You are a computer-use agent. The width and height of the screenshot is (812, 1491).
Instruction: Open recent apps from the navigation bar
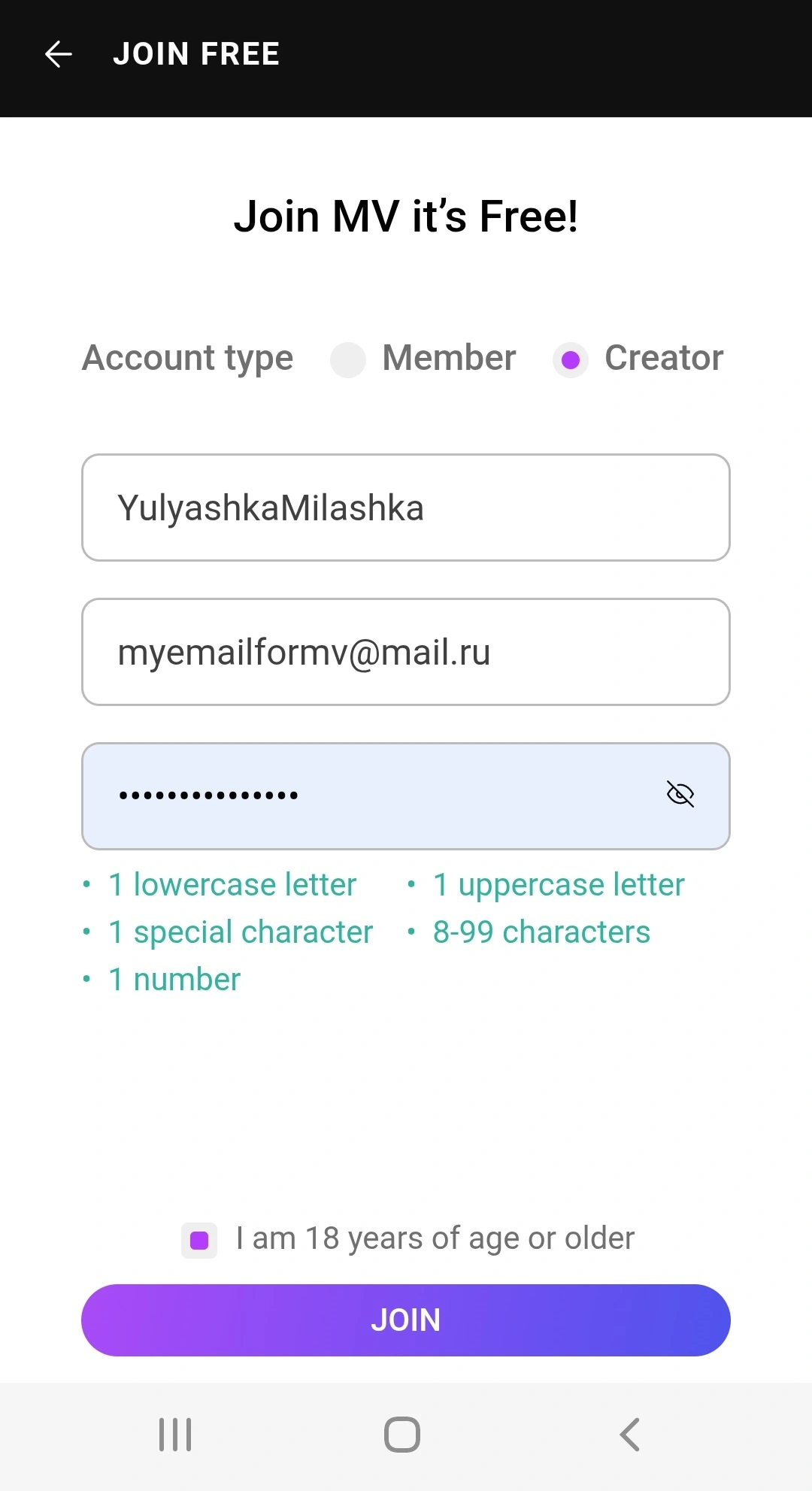click(175, 1435)
